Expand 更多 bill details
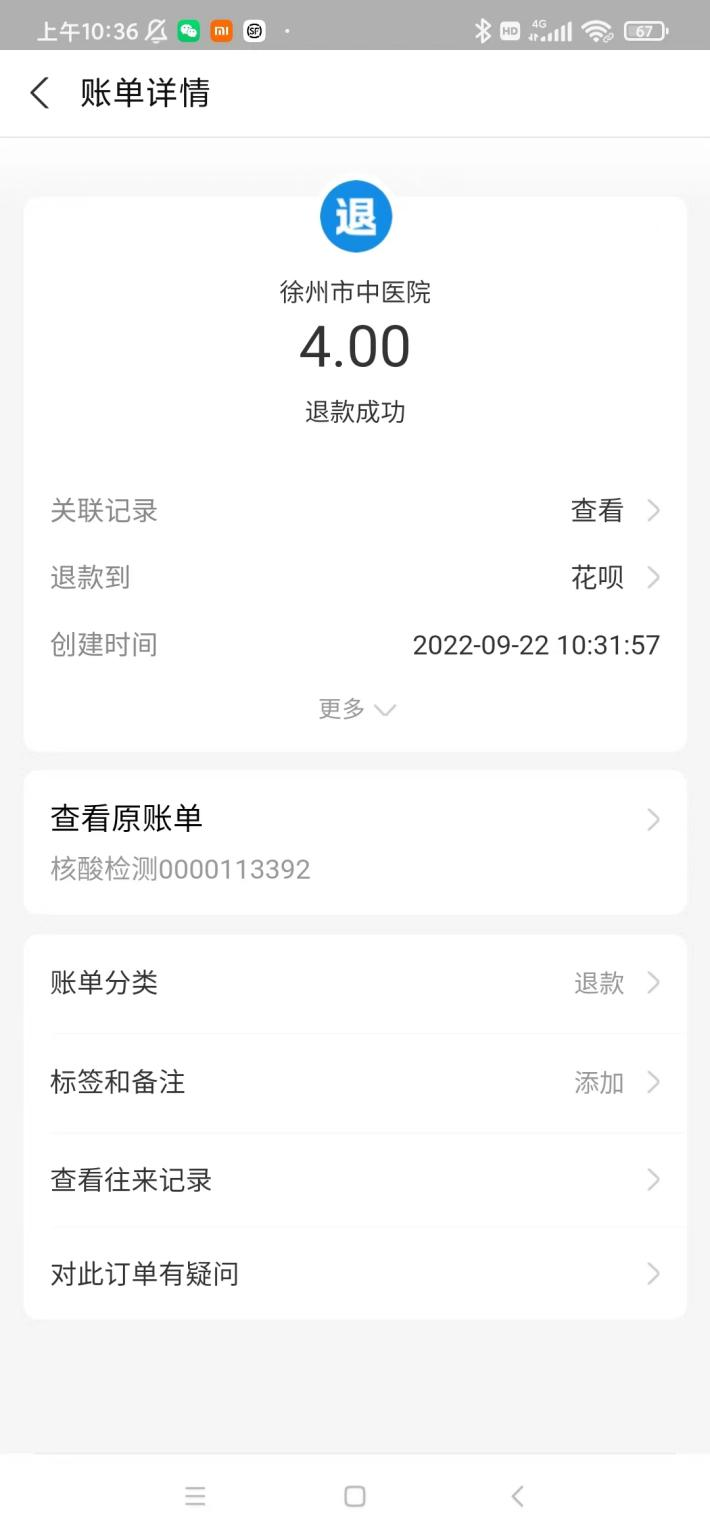 tap(355, 709)
